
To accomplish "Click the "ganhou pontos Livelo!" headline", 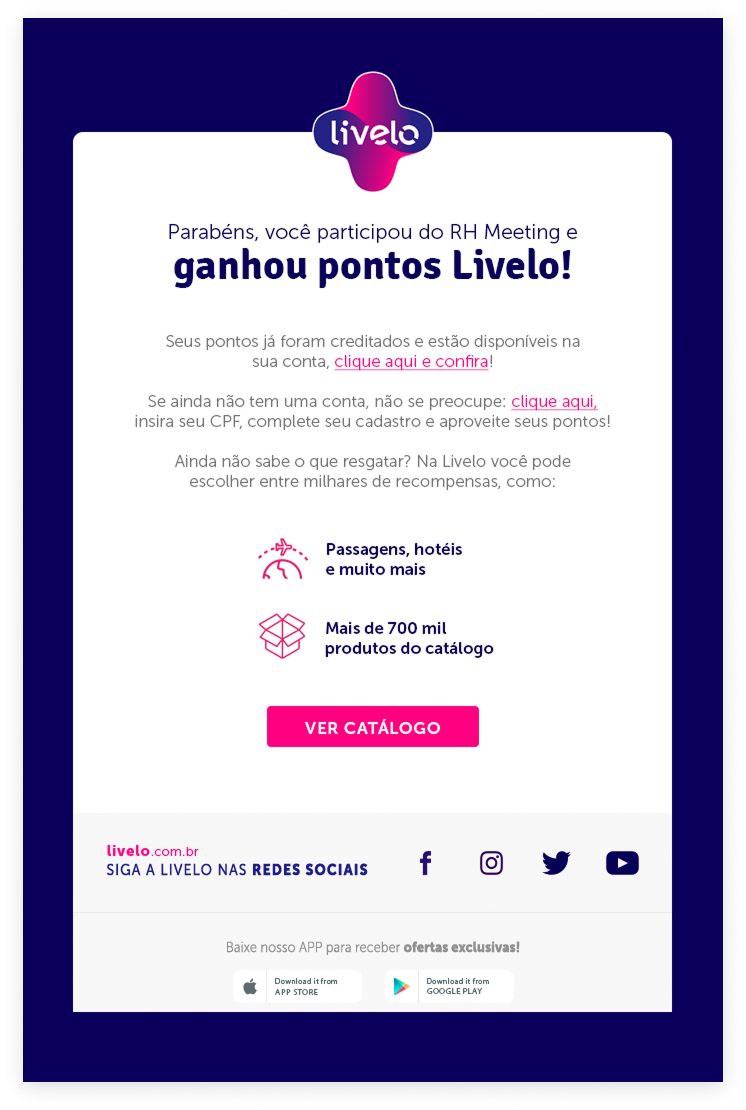I will 372,265.
